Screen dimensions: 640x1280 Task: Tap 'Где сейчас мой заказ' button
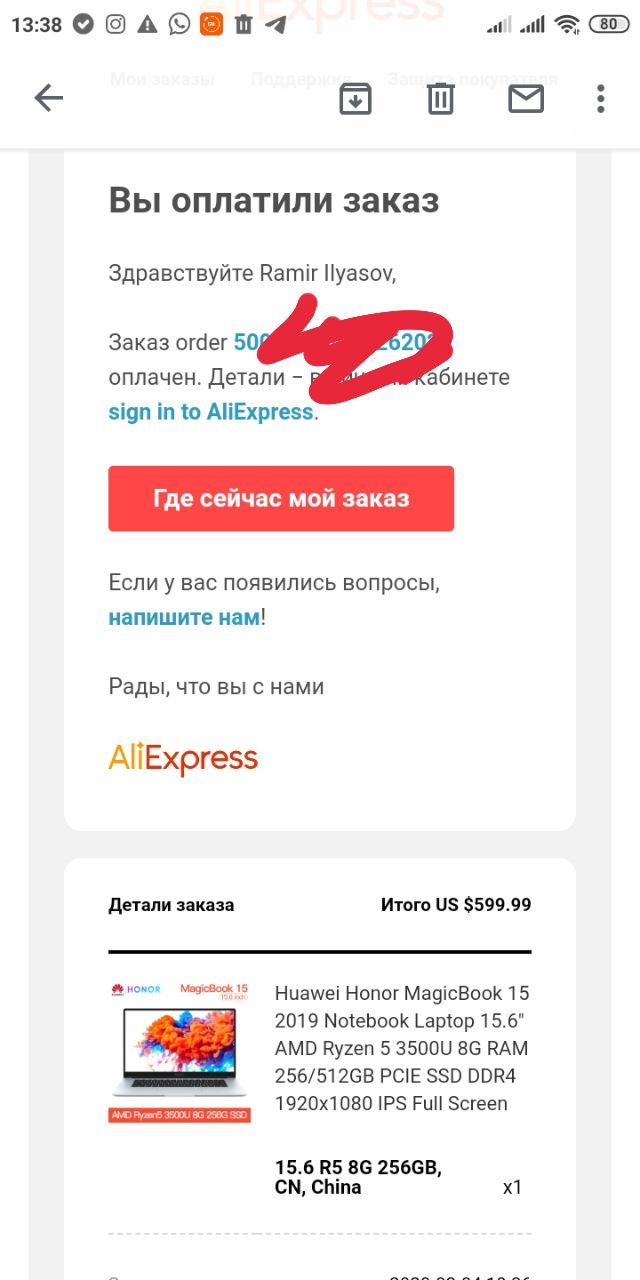281,498
